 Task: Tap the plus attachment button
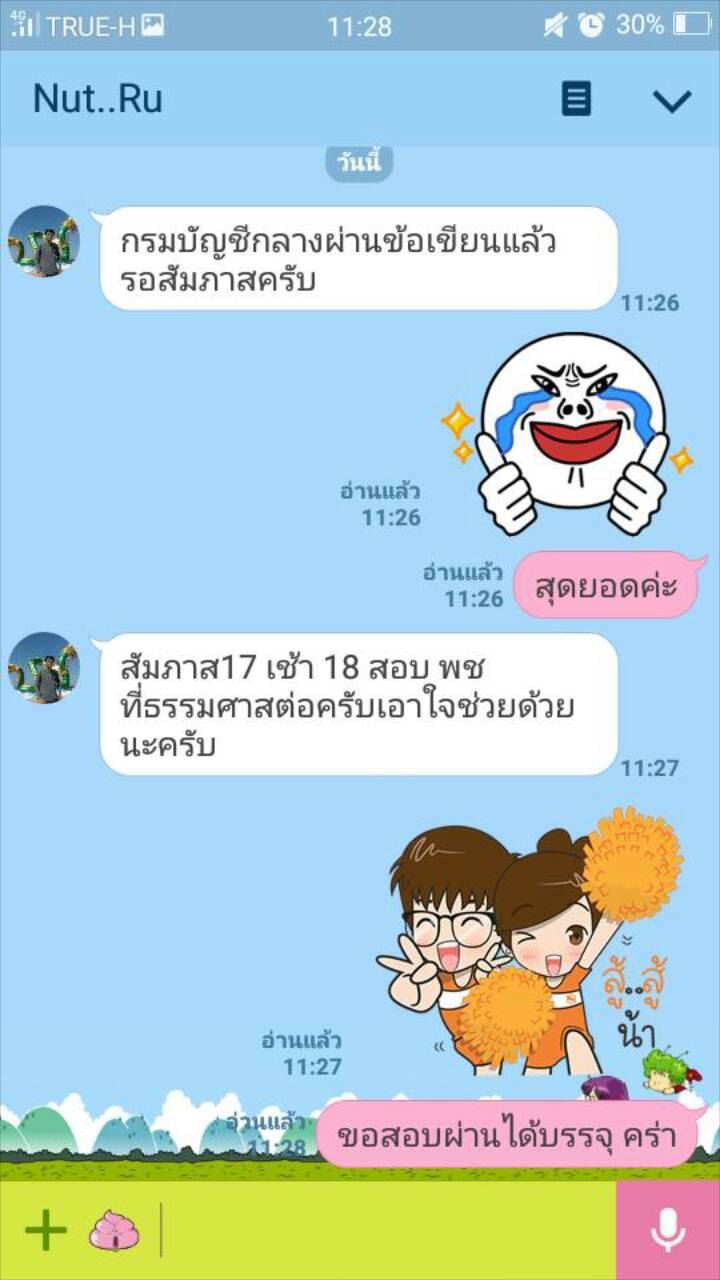(44, 1230)
